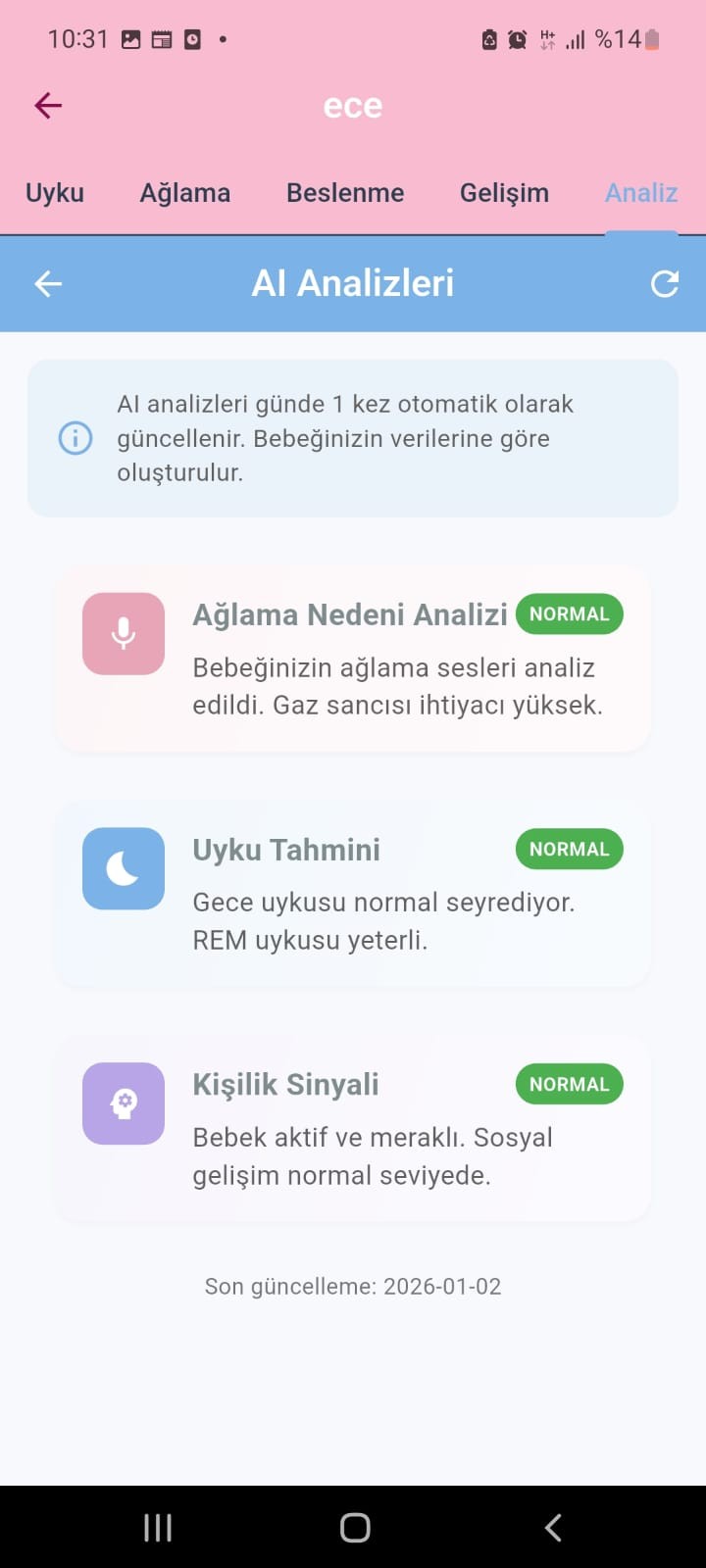Open the Ağlama Nedeni Analizi card
This screenshot has height=1568, width=706.
pyautogui.click(x=353, y=659)
